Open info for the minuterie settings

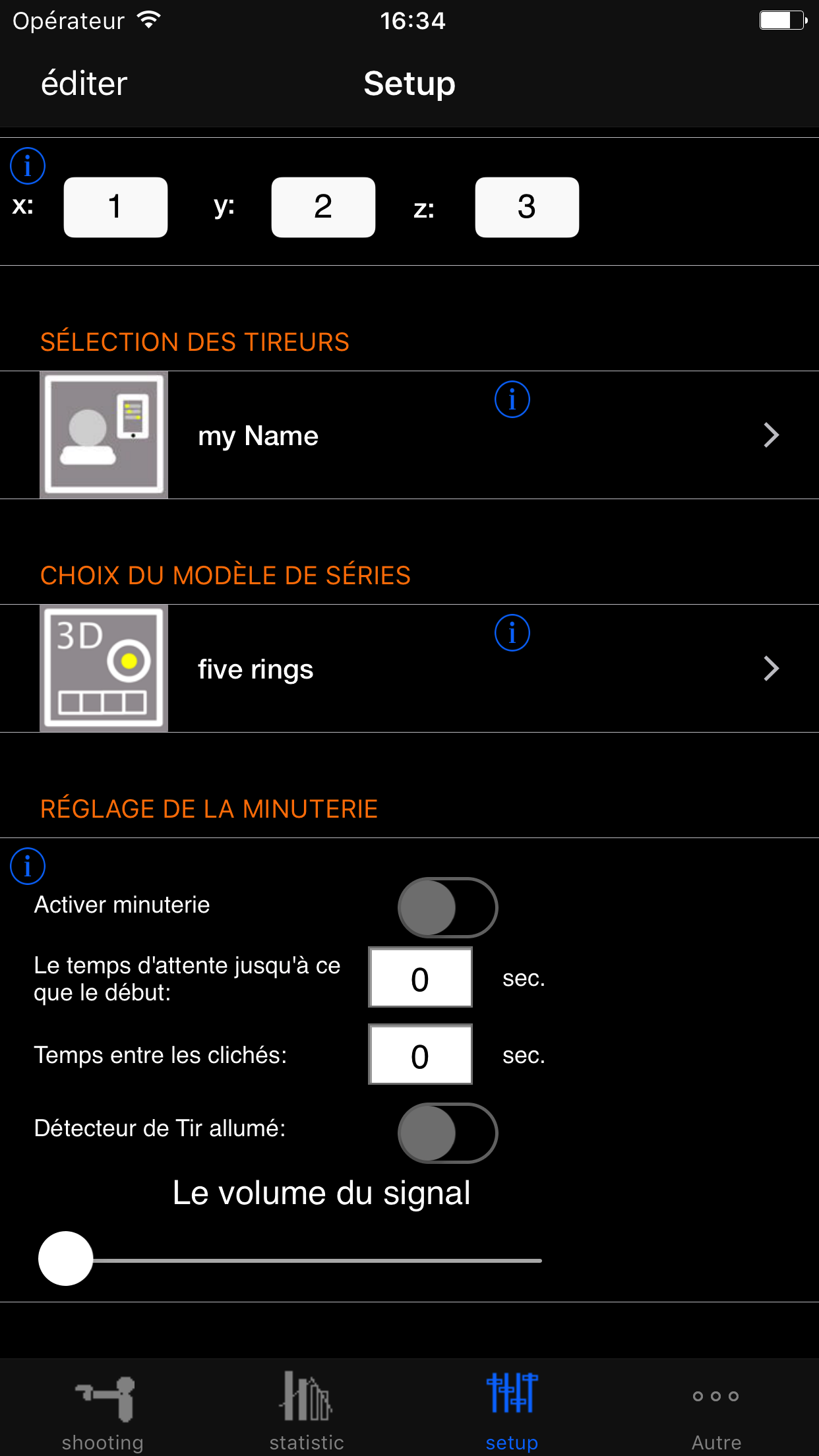[x=28, y=866]
